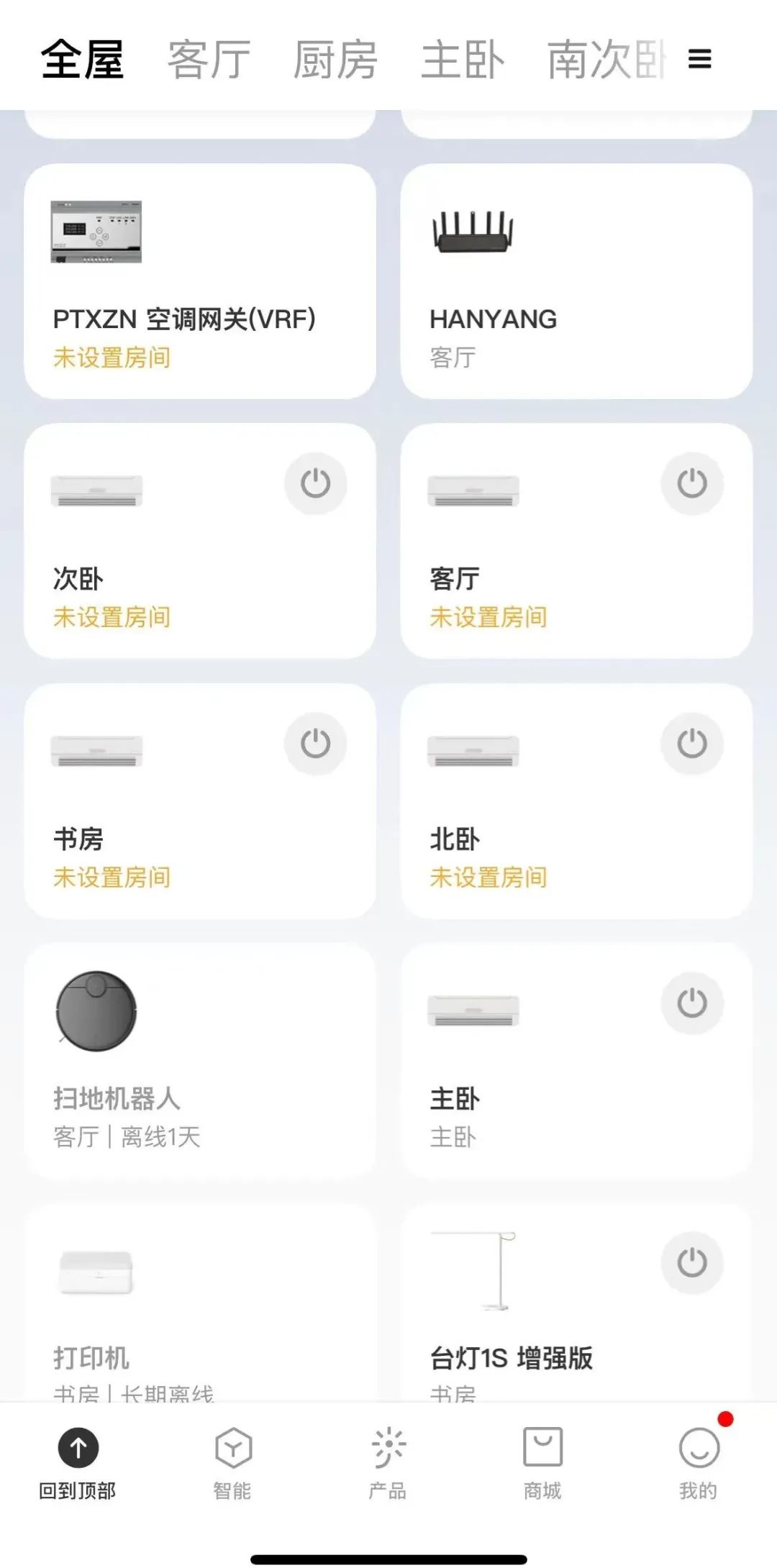Toggle power for the 客厅 air conditioner

692,483
